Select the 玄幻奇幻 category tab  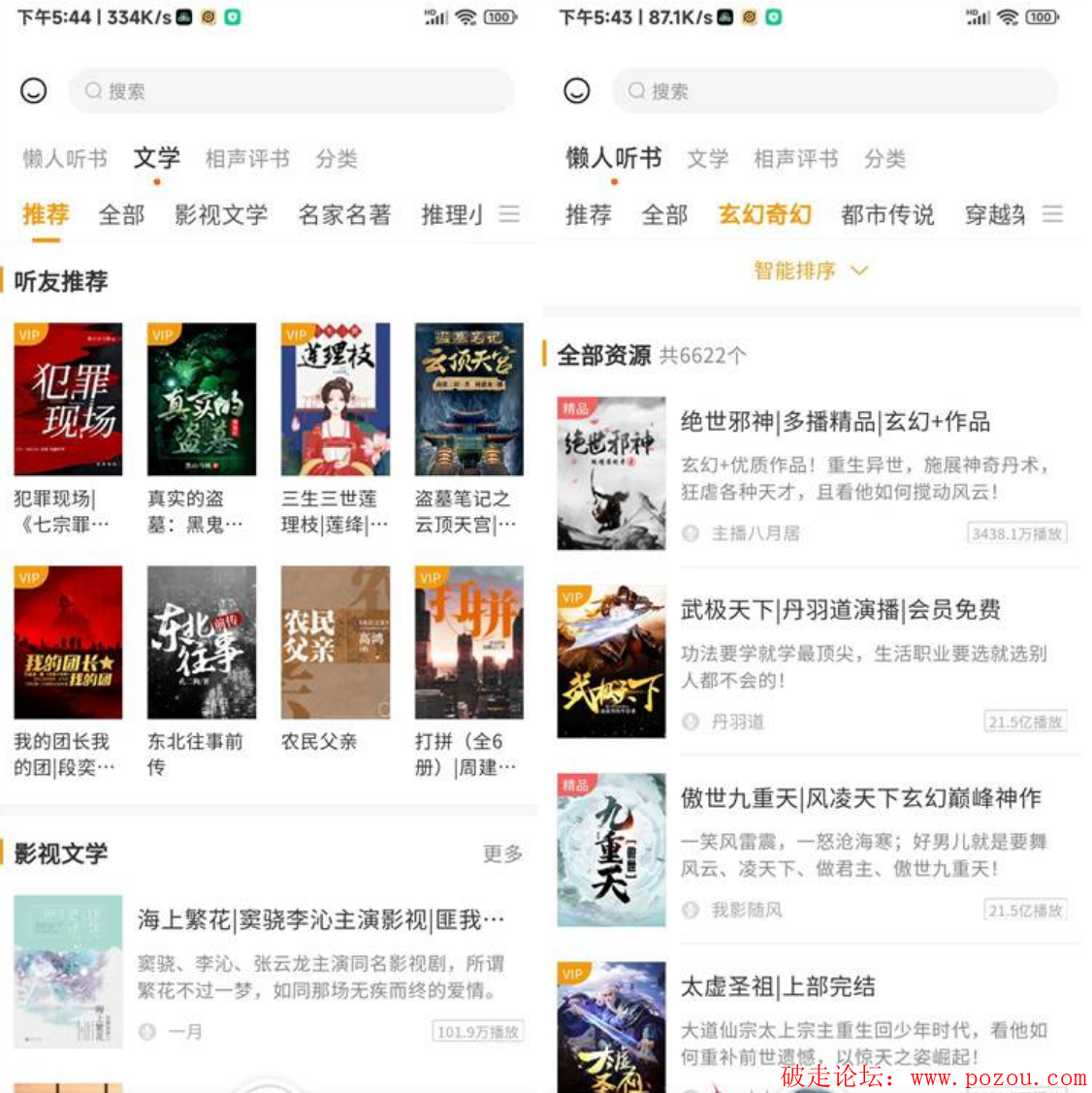(764, 214)
